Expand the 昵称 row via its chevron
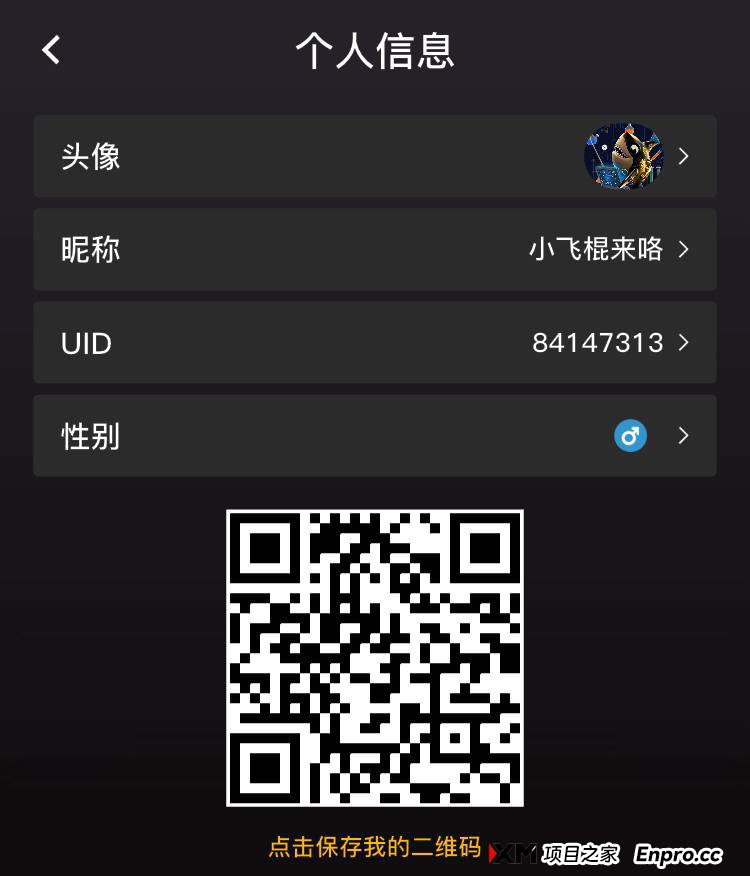Screen dimensions: 750x876 pos(683,250)
